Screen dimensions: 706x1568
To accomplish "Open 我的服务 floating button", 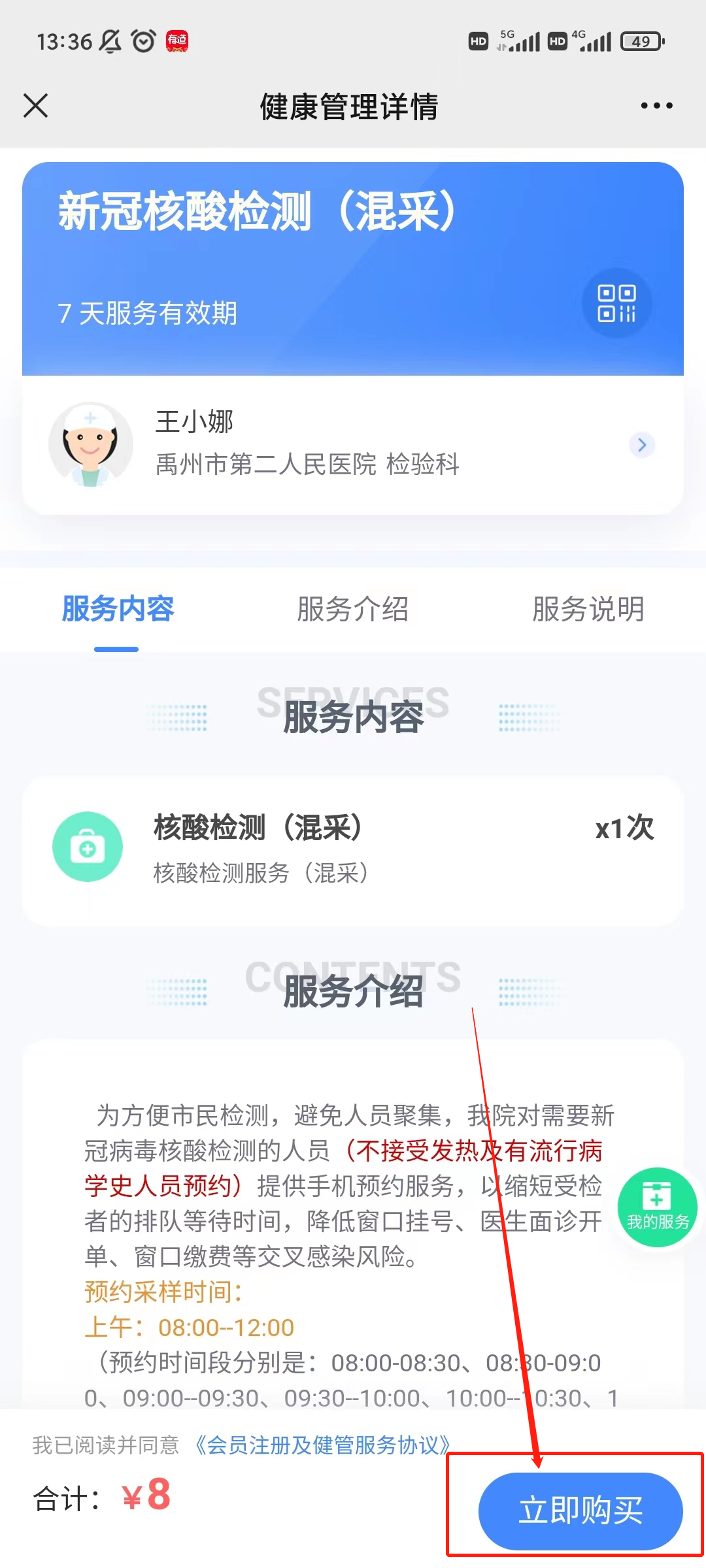I will 657,1207.
